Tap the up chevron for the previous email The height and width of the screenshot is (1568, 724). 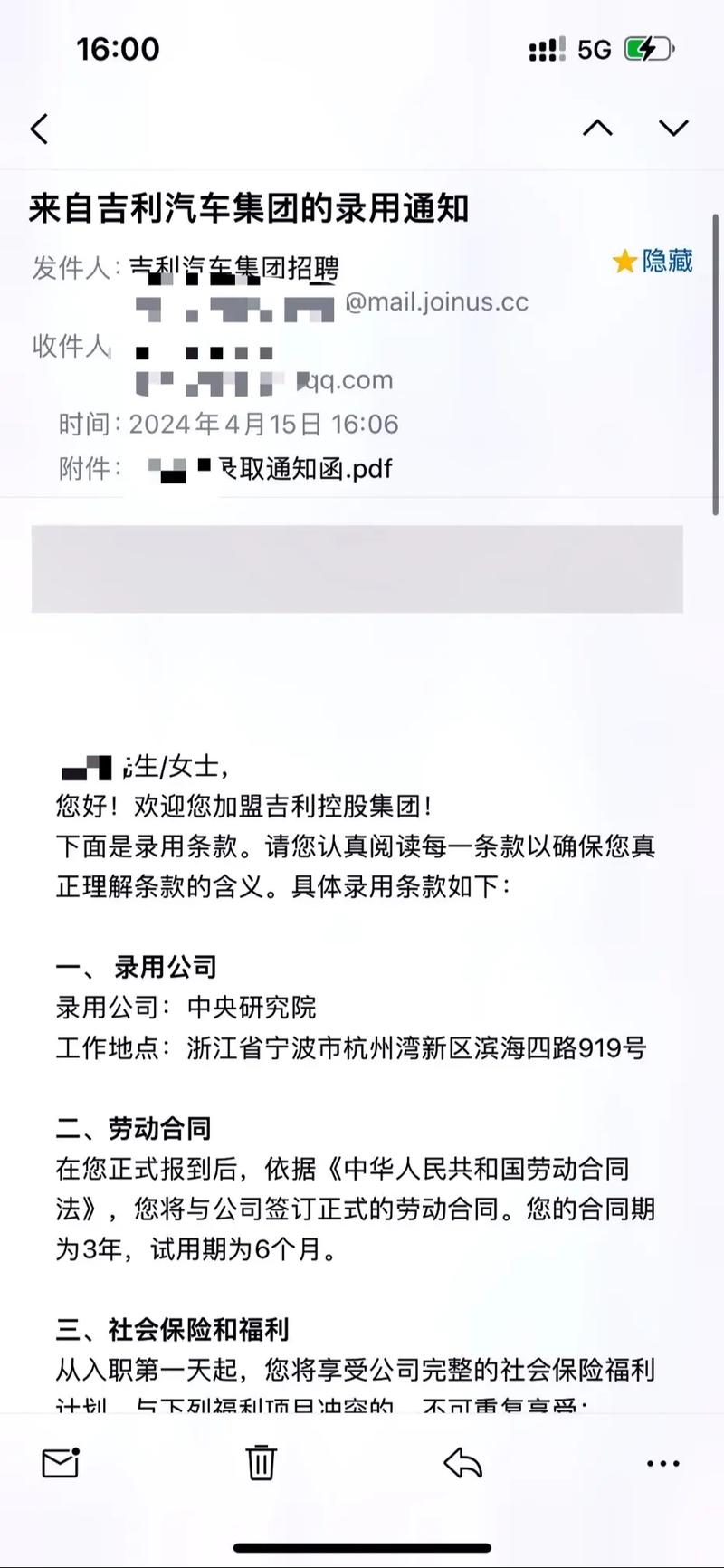(x=597, y=129)
